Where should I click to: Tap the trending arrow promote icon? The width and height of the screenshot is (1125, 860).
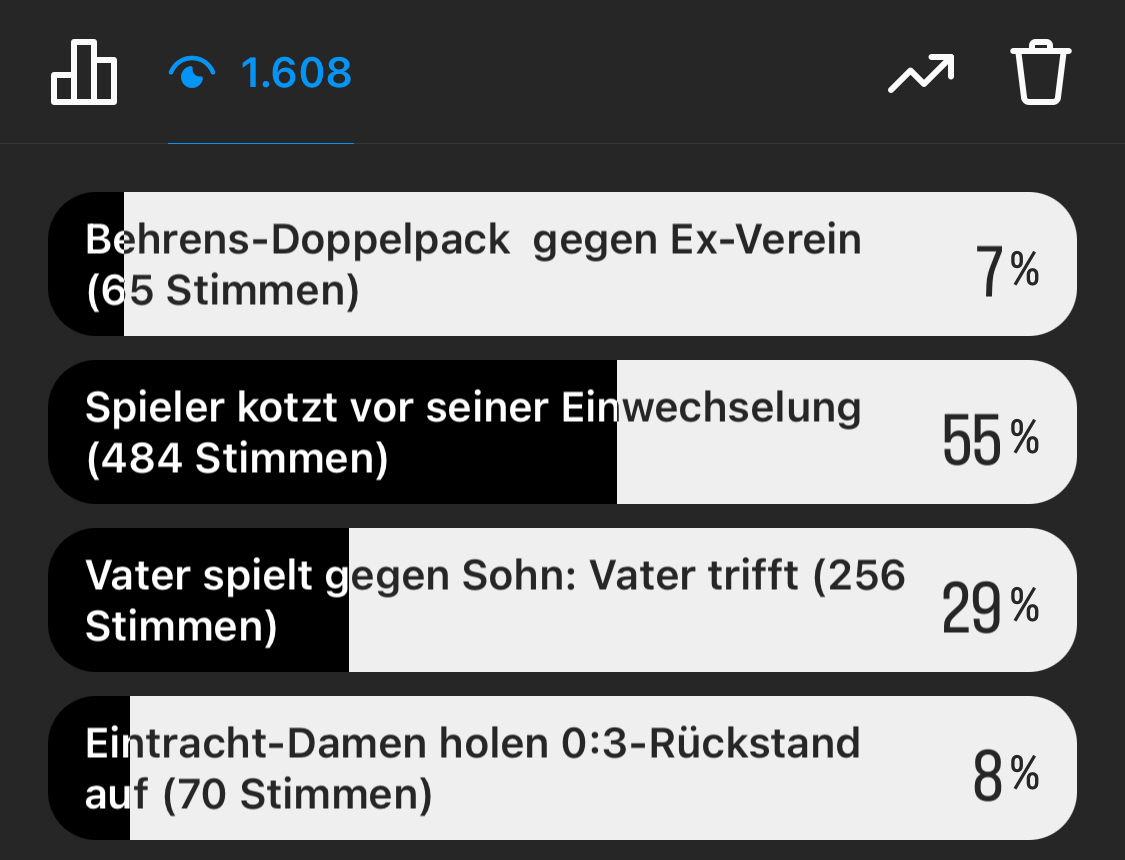pos(921,73)
